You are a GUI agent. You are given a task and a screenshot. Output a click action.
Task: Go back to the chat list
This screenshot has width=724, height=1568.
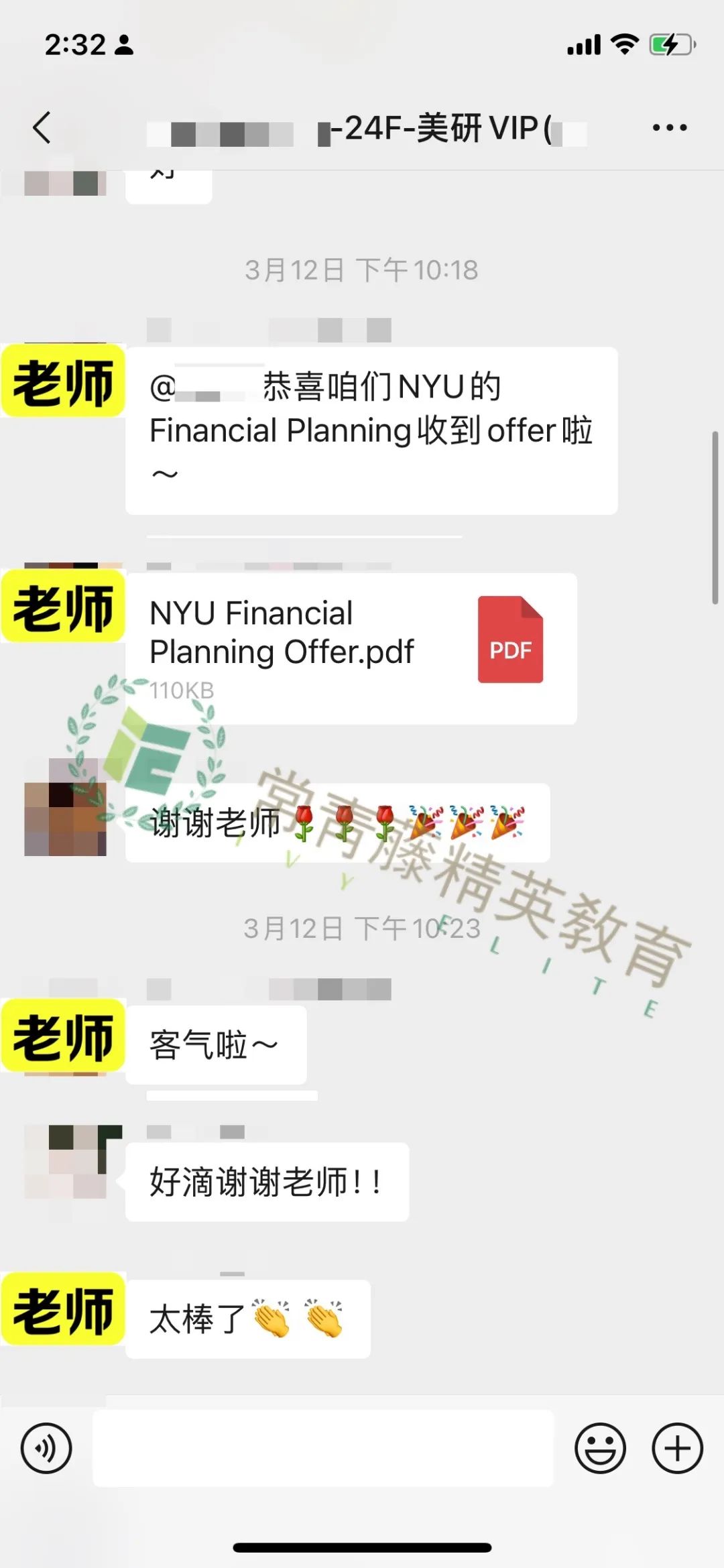tap(42, 127)
